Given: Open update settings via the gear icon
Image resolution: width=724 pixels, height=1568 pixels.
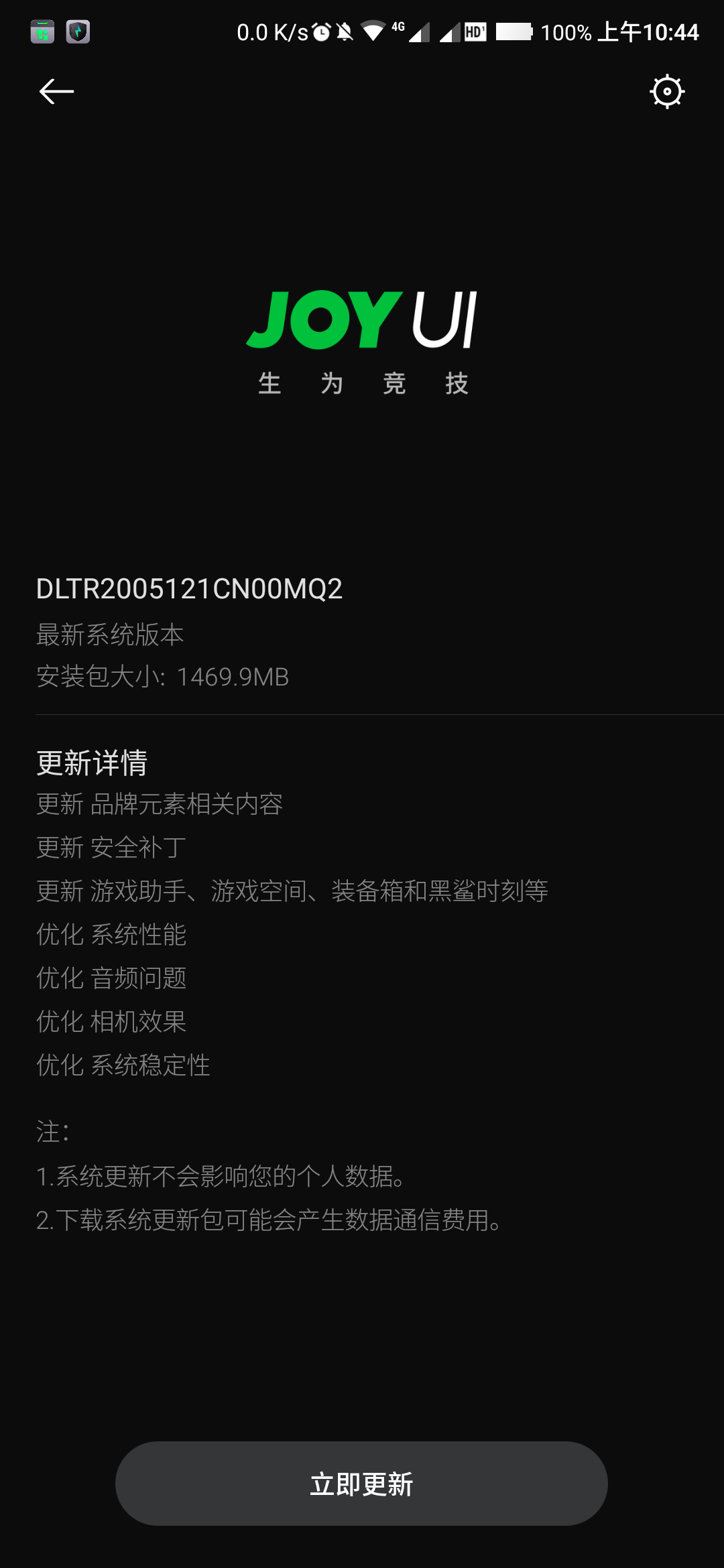Looking at the screenshot, I should click(667, 91).
